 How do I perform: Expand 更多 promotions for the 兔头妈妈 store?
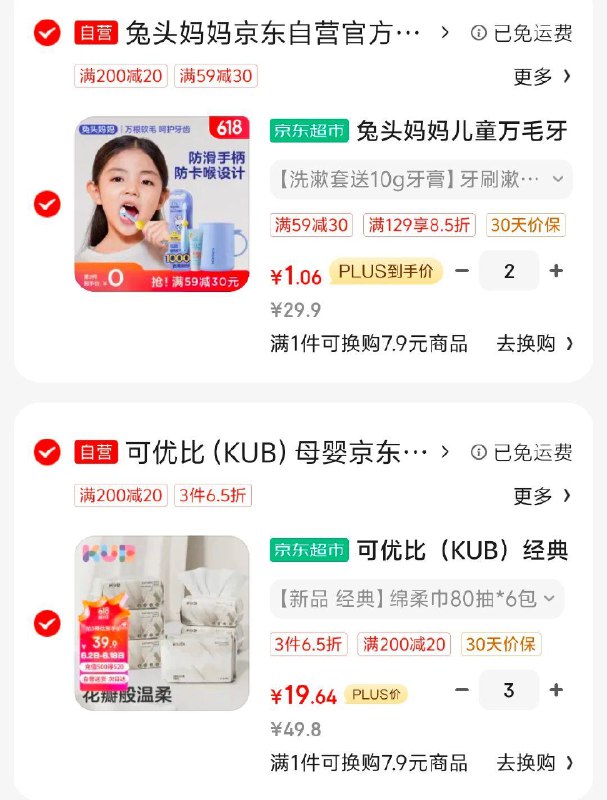(542, 76)
